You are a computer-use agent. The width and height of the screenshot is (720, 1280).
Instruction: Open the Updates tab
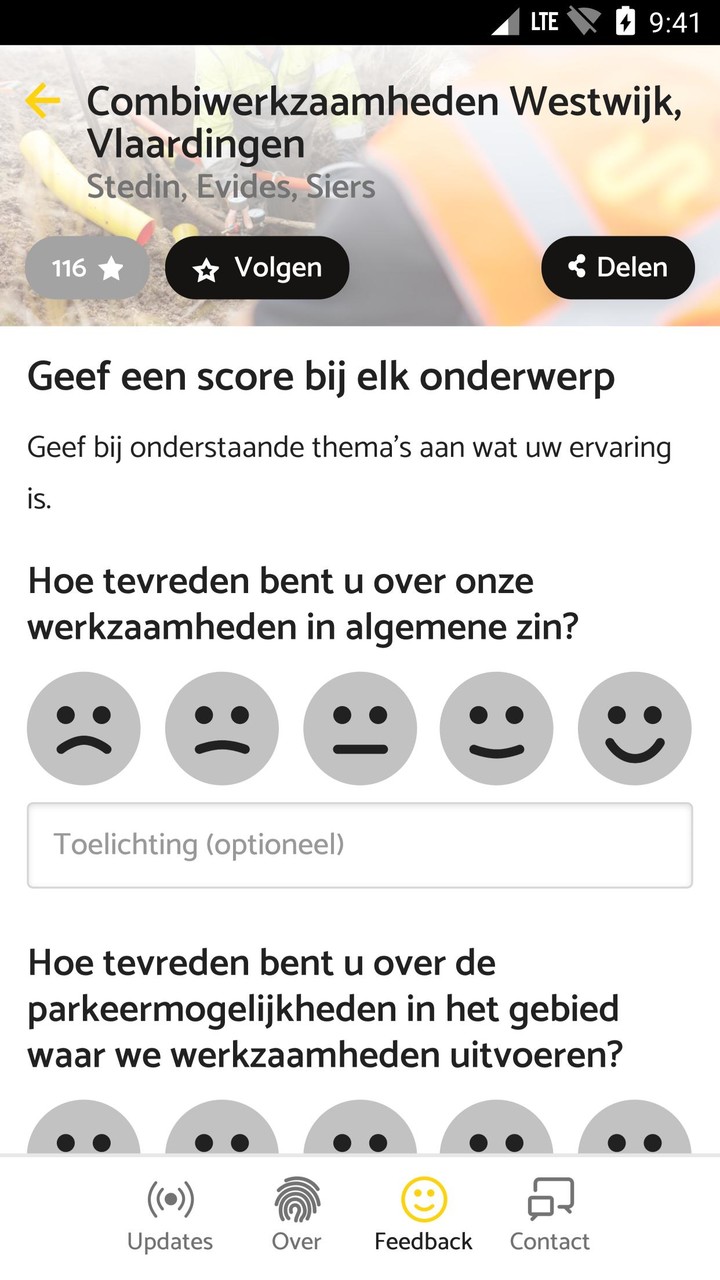tap(169, 1213)
